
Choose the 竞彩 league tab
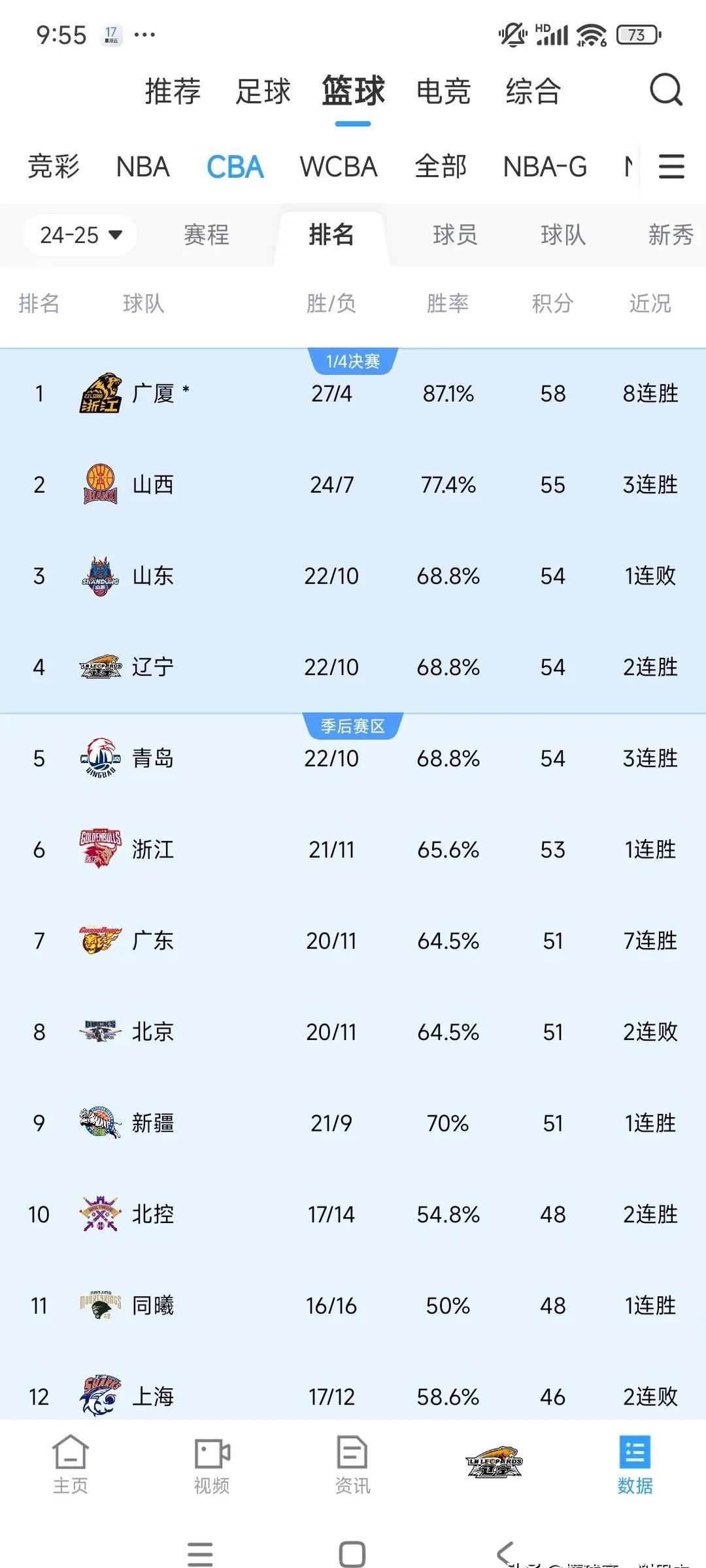(54, 167)
